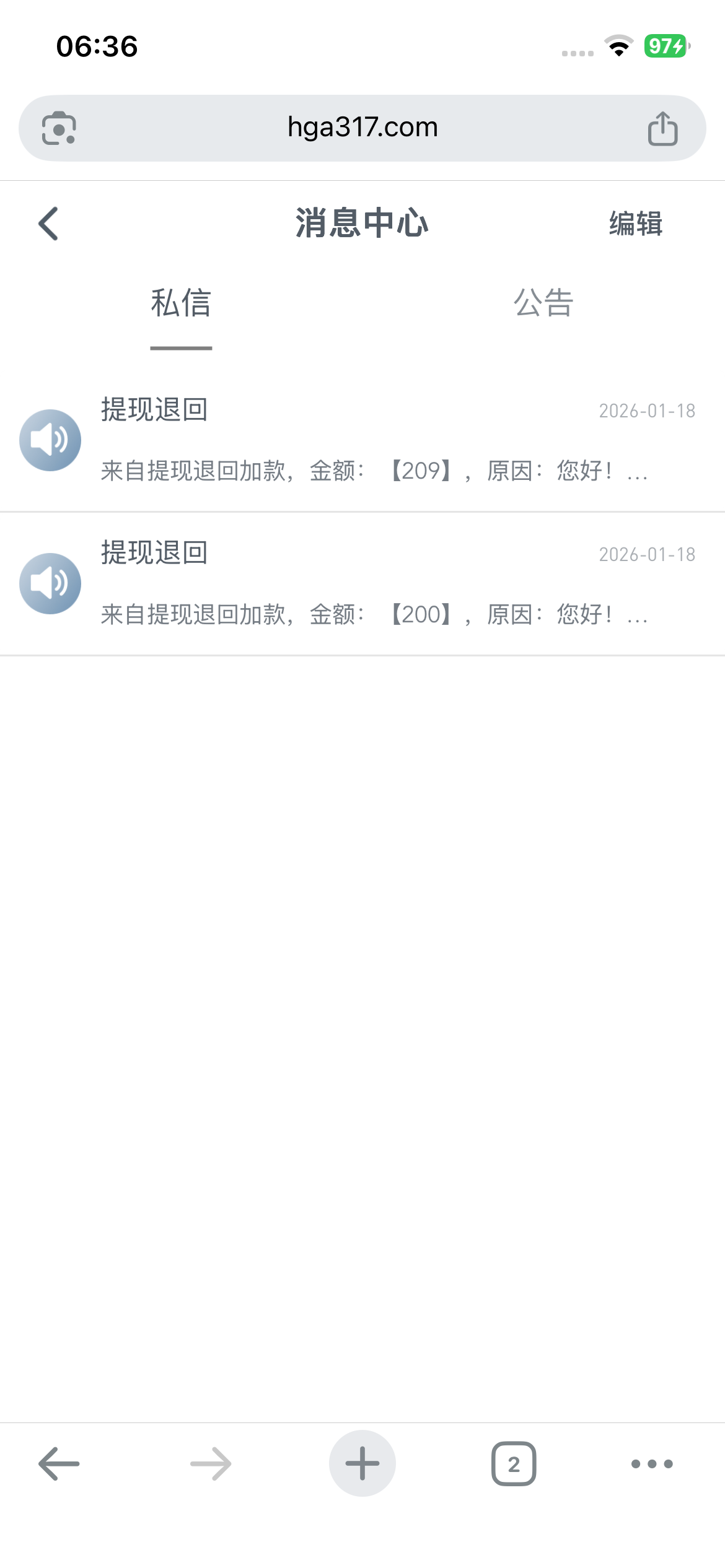
Task: Go back from 消息中心 page
Action: coord(48,224)
